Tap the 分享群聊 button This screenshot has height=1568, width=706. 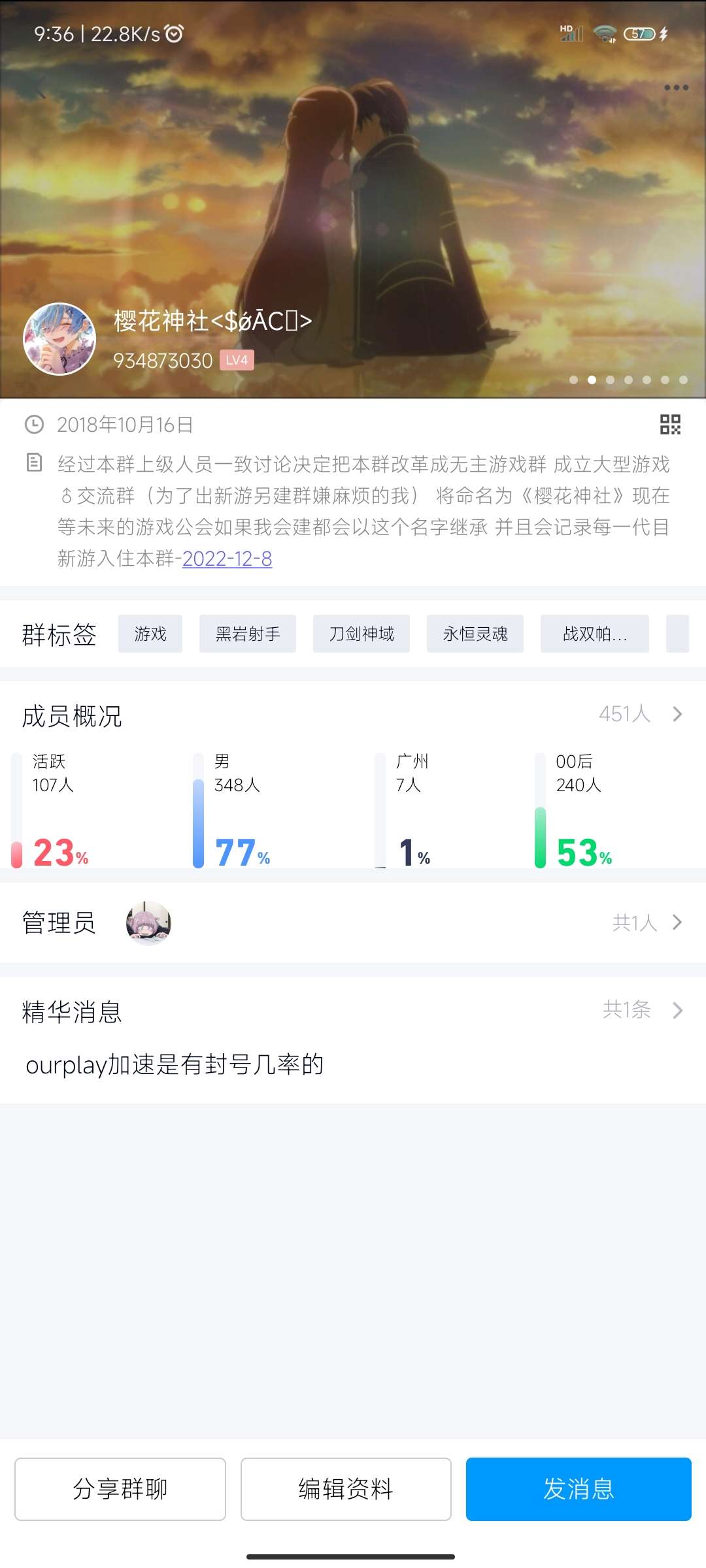point(120,1490)
